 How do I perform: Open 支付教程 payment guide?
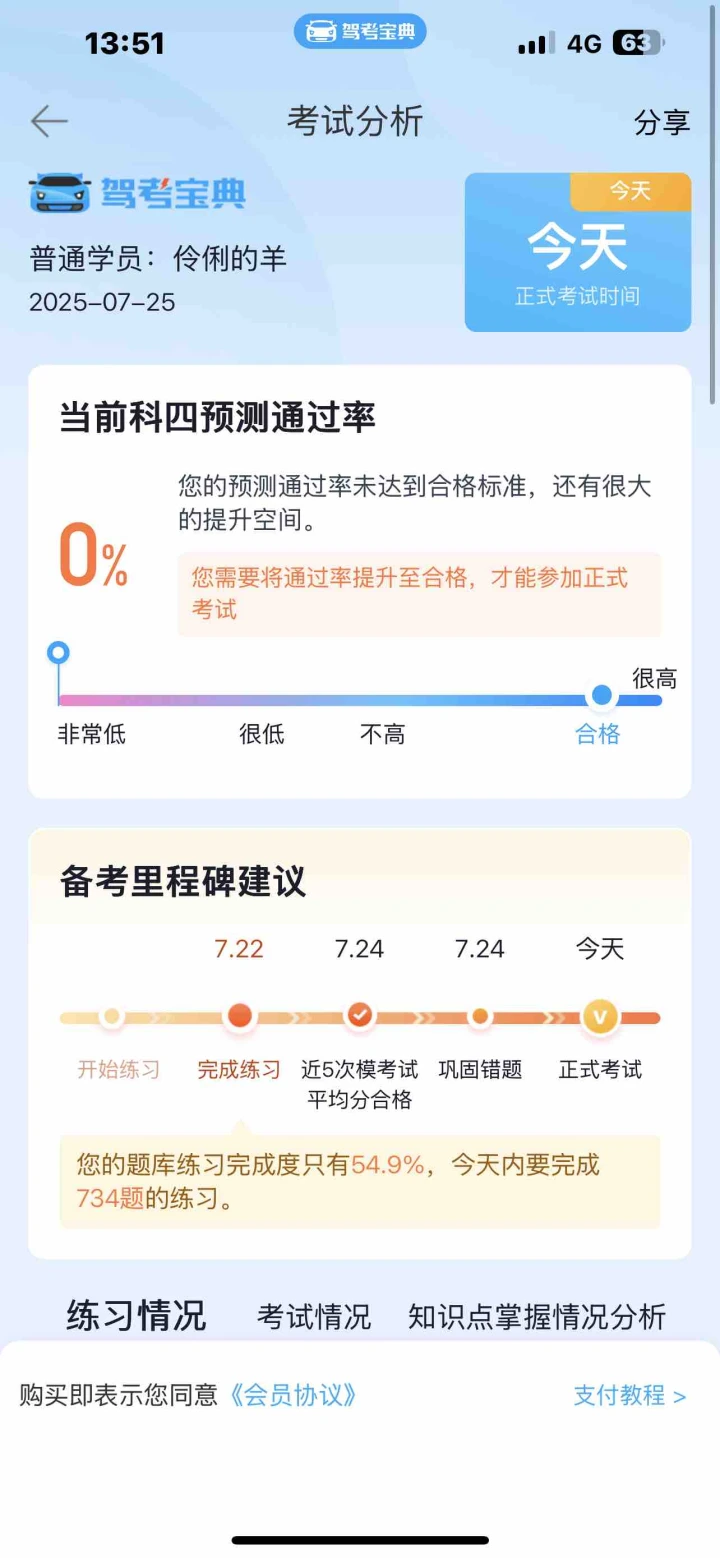630,1395
